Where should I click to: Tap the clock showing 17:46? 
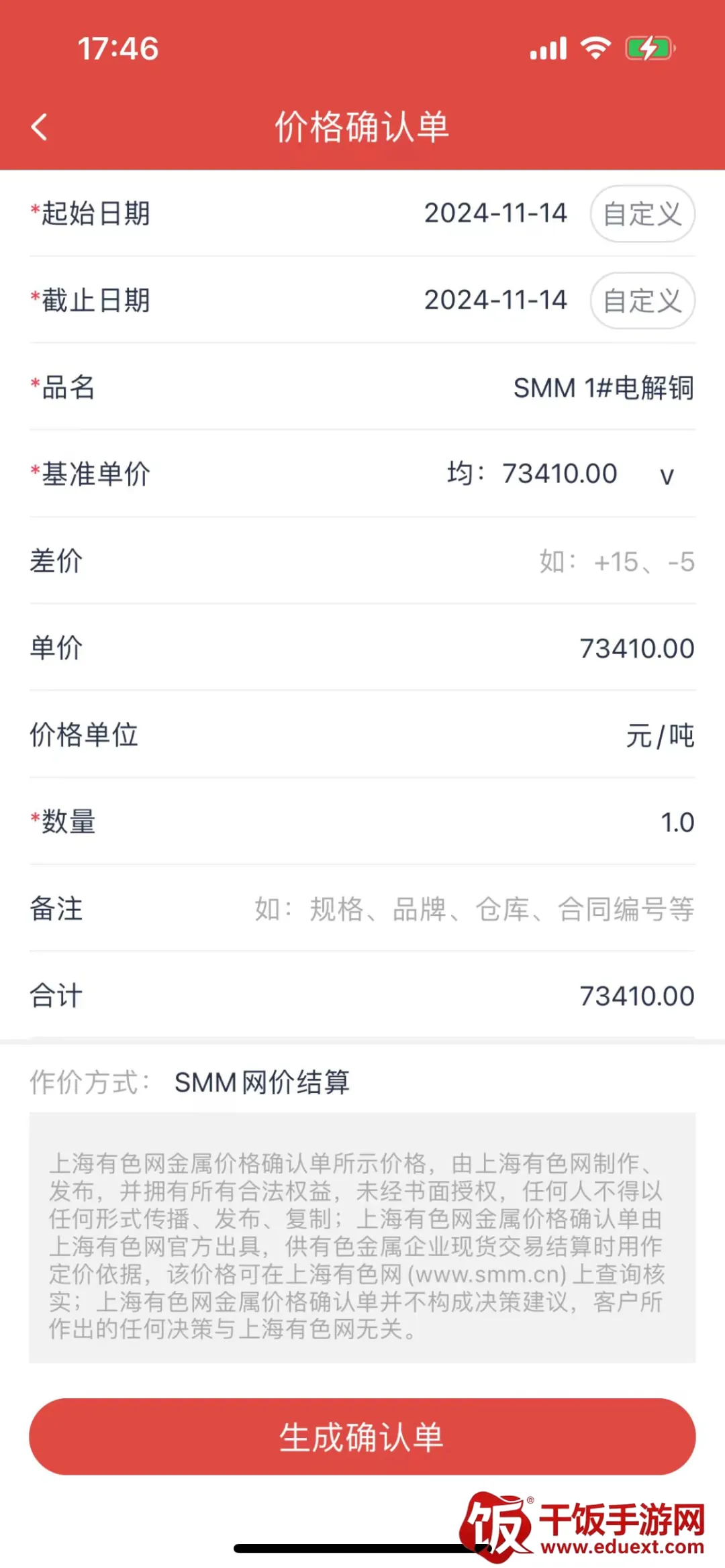(118, 47)
